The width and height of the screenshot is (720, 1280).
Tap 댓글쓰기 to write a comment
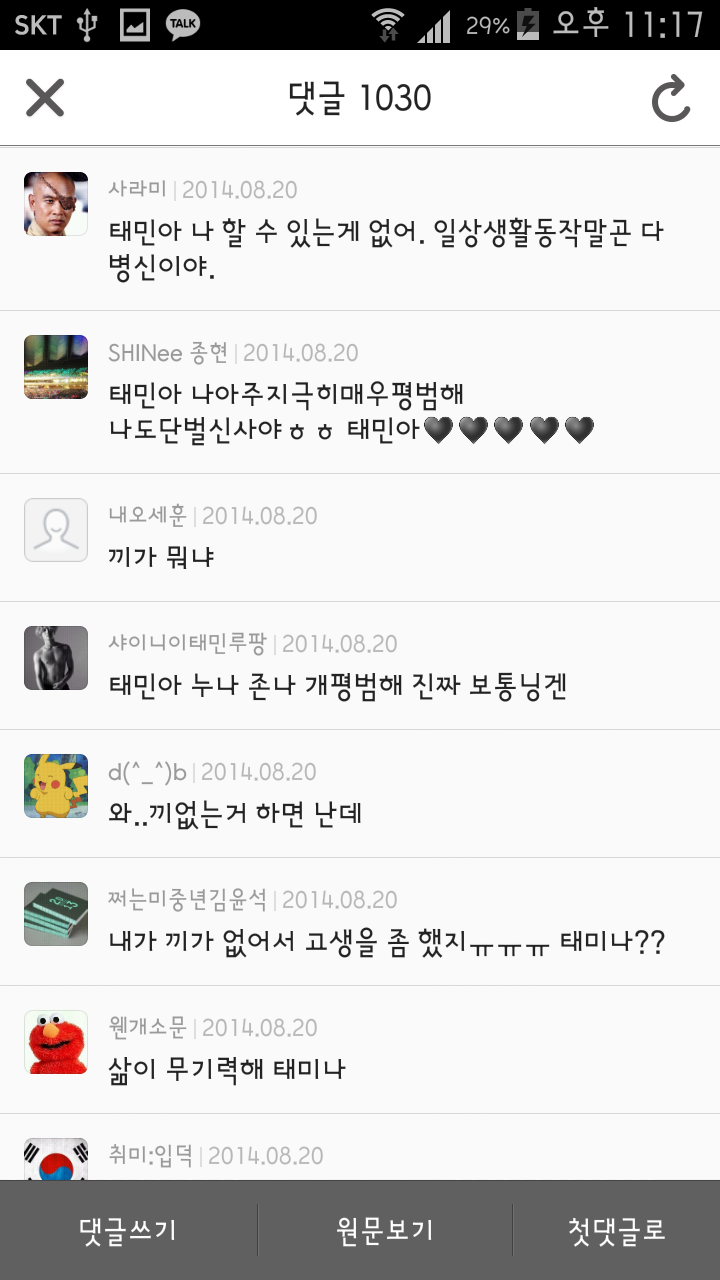click(x=128, y=1230)
